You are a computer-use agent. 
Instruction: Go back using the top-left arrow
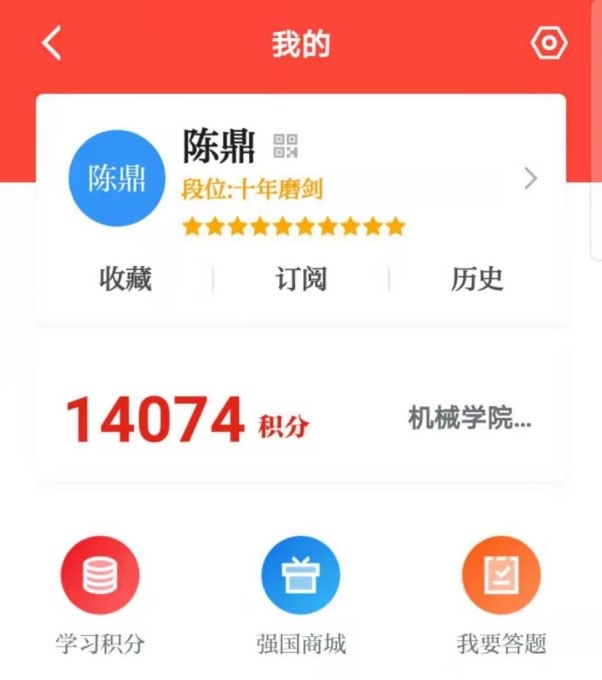pyautogui.click(x=52, y=44)
